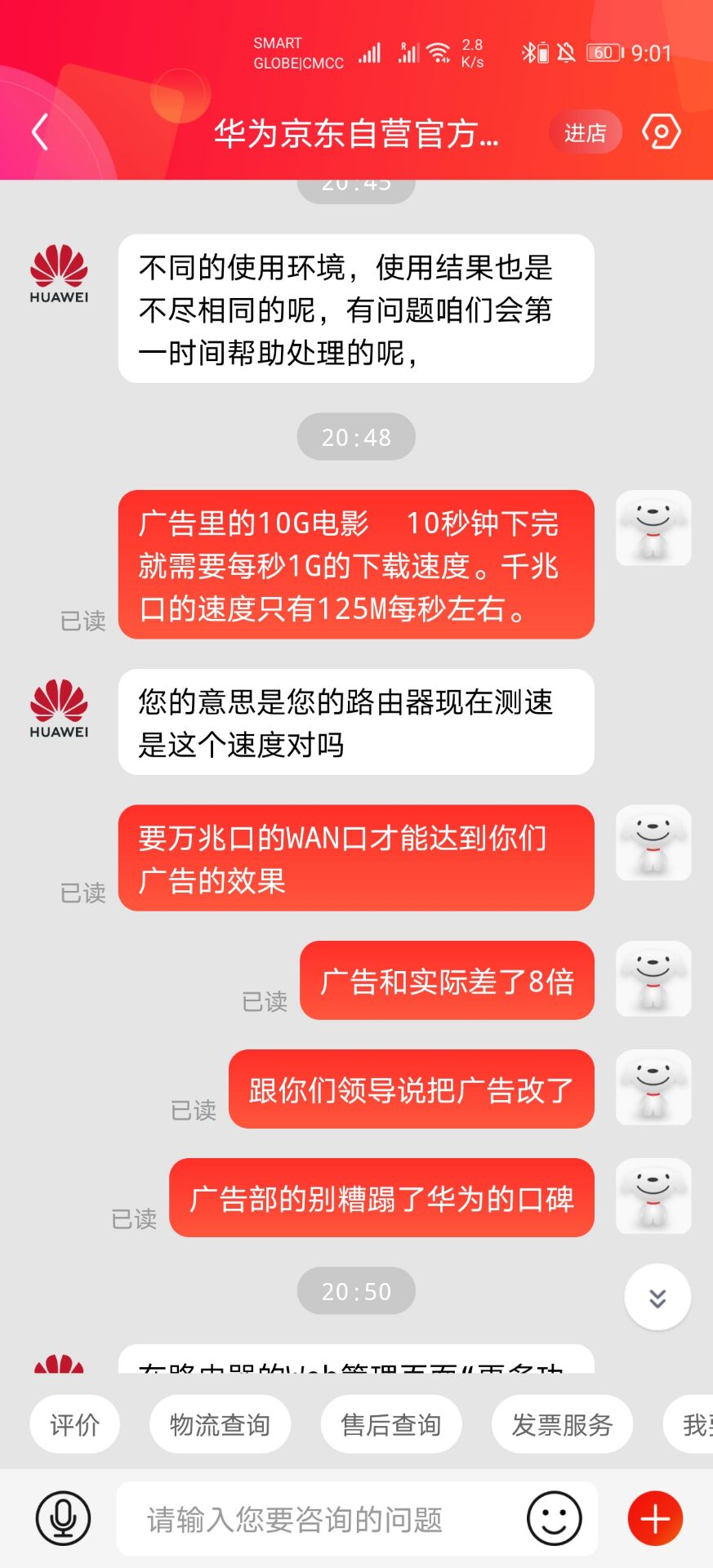Image resolution: width=713 pixels, height=1568 pixels.
Task: Jump to latest messages with double-chevron button
Action: (657, 1297)
